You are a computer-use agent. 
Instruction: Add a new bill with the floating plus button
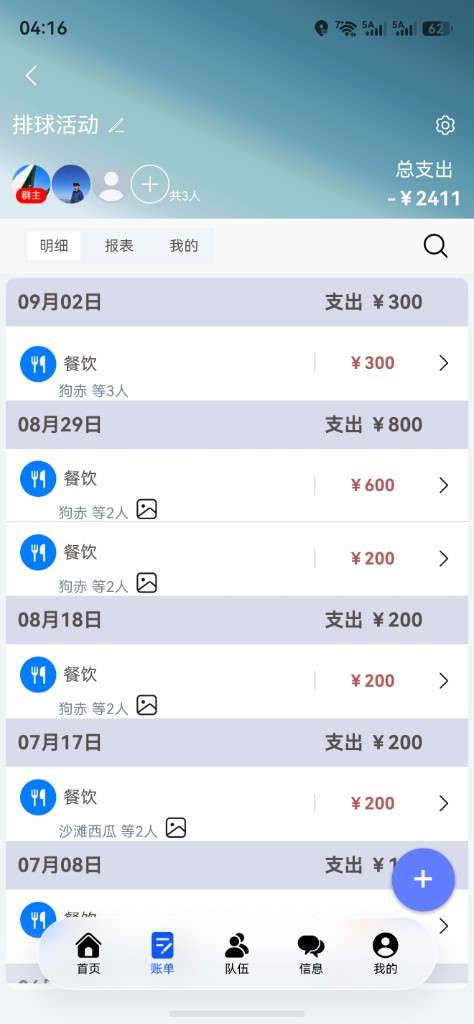click(x=423, y=879)
